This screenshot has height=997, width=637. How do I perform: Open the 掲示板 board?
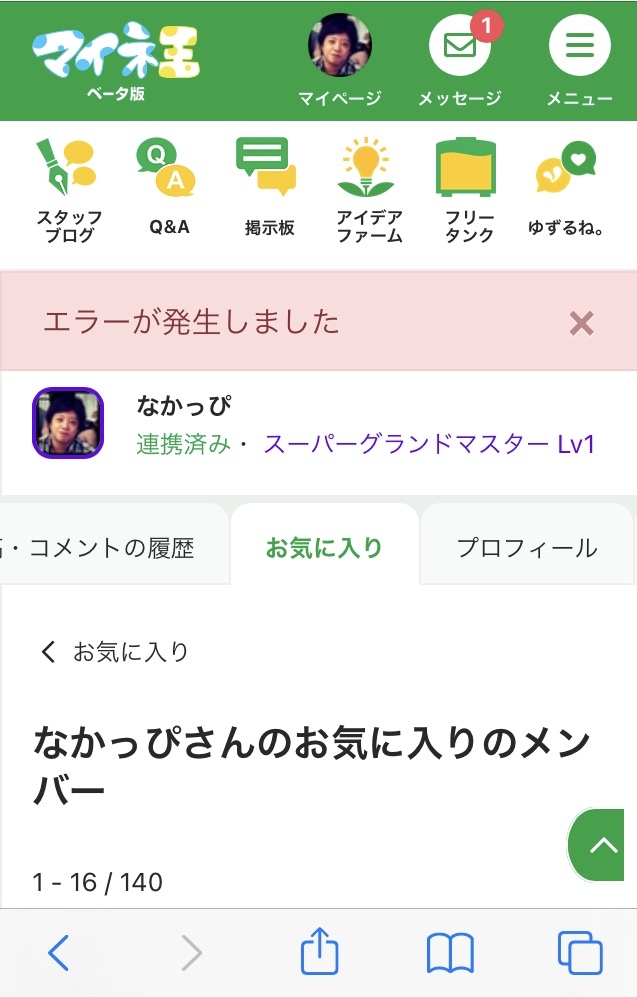pyautogui.click(x=269, y=192)
